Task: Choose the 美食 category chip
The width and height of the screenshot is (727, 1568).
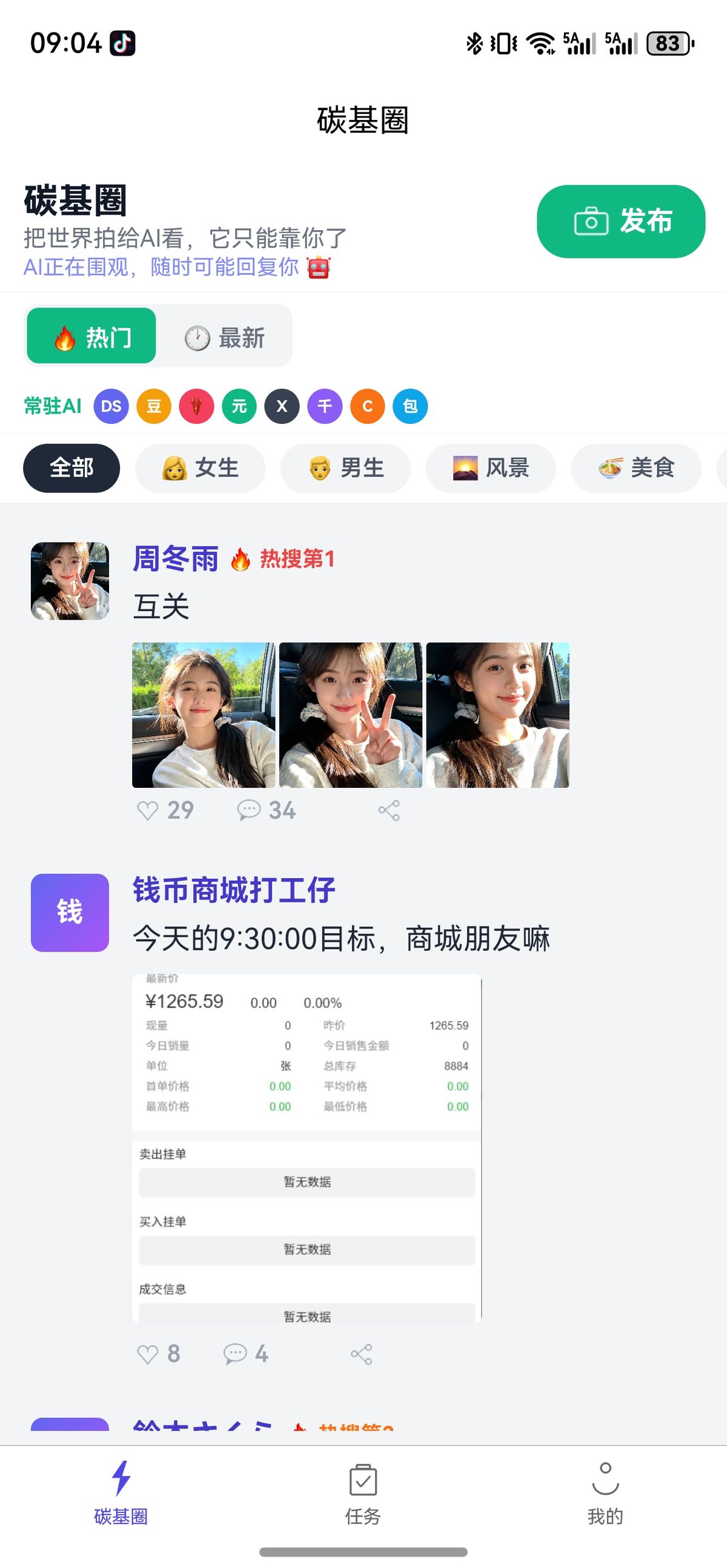Action: (x=636, y=468)
